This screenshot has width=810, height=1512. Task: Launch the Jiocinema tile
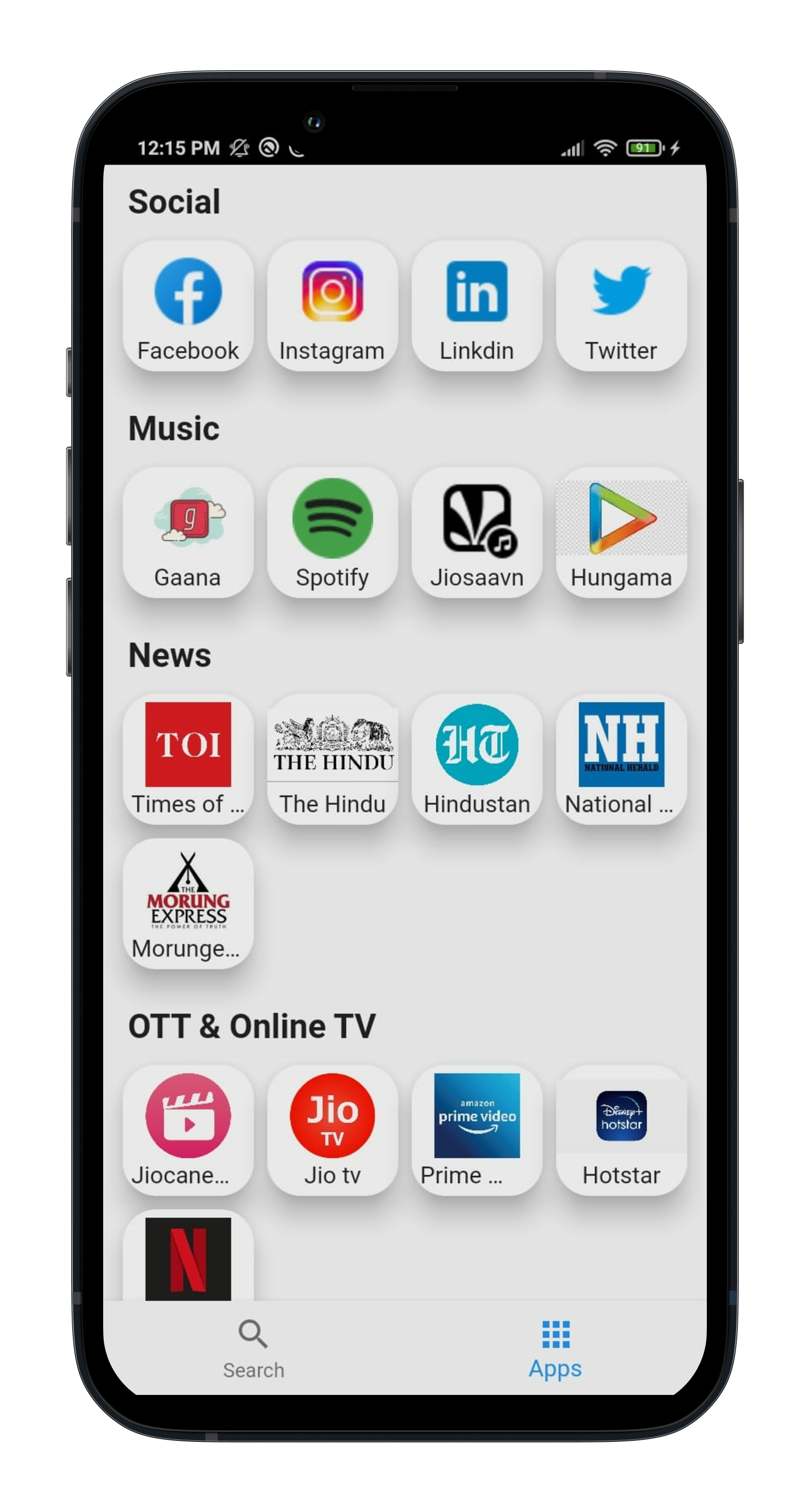tap(188, 1130)
